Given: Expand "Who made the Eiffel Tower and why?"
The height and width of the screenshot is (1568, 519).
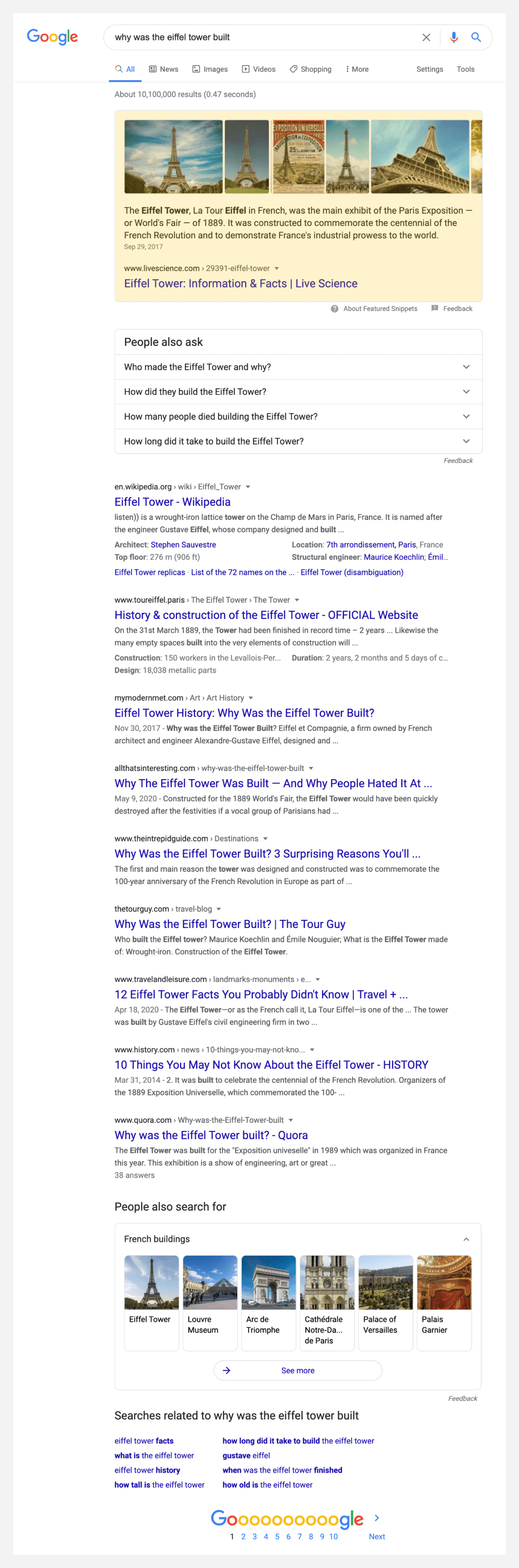Looking at the screenshot, I should [x=298, y=367].
